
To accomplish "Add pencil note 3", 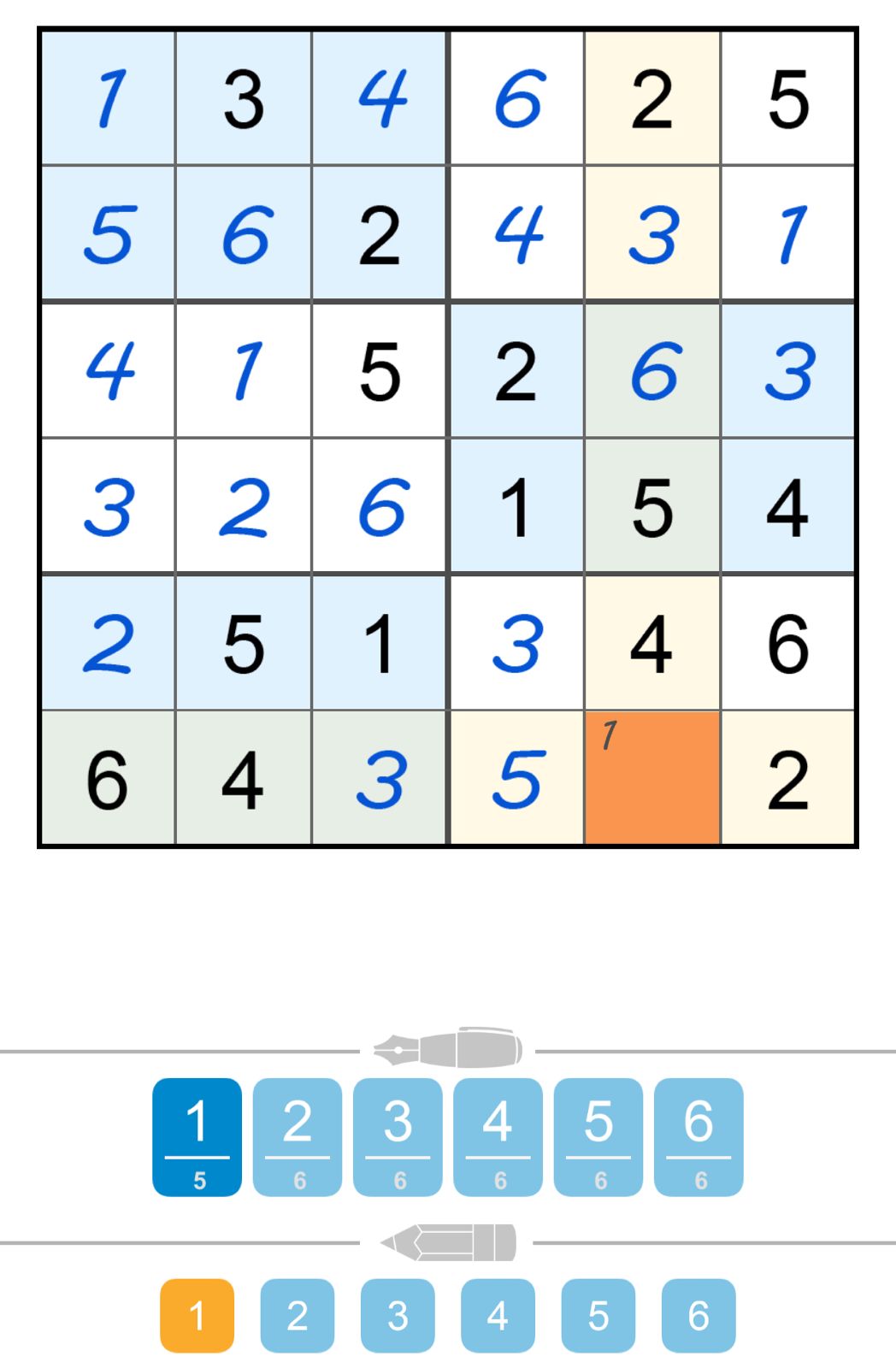I will point(398,1315).
